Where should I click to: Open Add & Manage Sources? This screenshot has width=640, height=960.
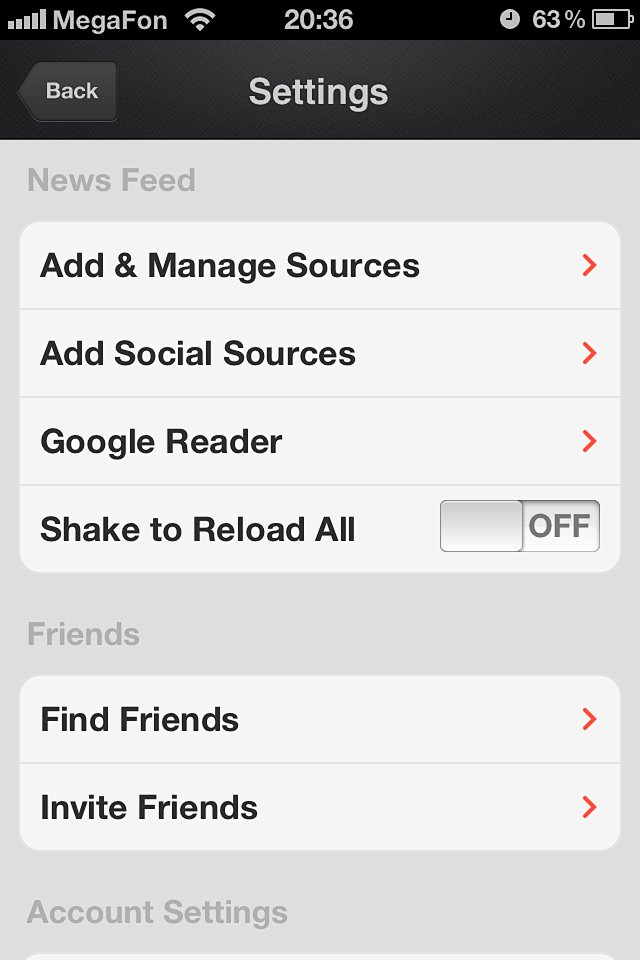(x=320, y=266)
